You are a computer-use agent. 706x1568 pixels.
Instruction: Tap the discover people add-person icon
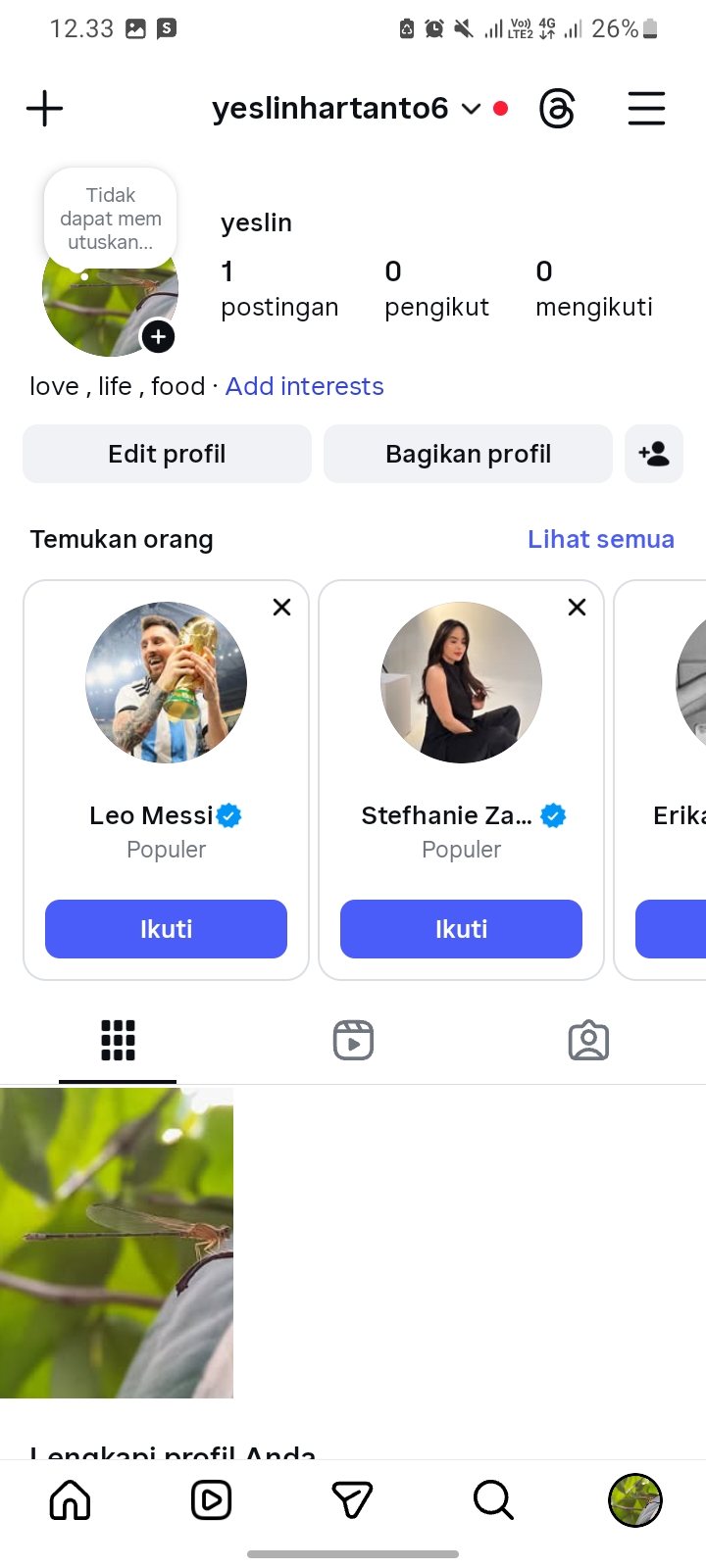pos(653,454)
